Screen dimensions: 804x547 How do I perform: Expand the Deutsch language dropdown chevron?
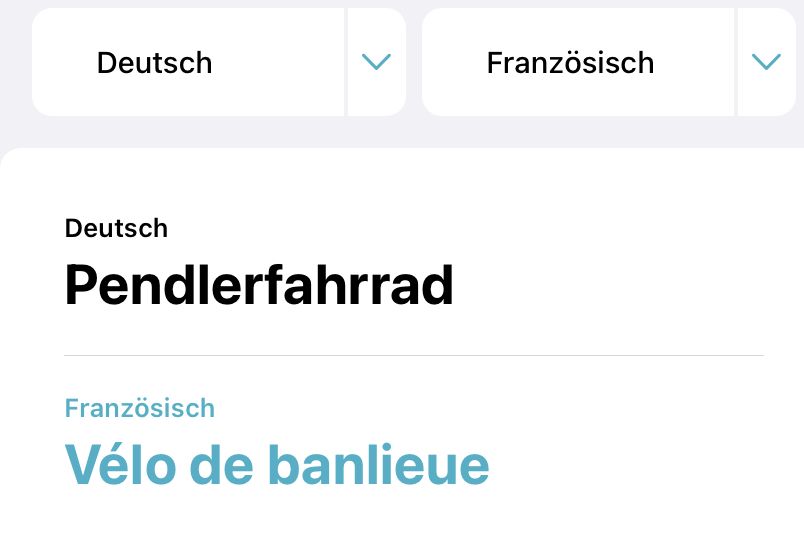click(376, 63)
